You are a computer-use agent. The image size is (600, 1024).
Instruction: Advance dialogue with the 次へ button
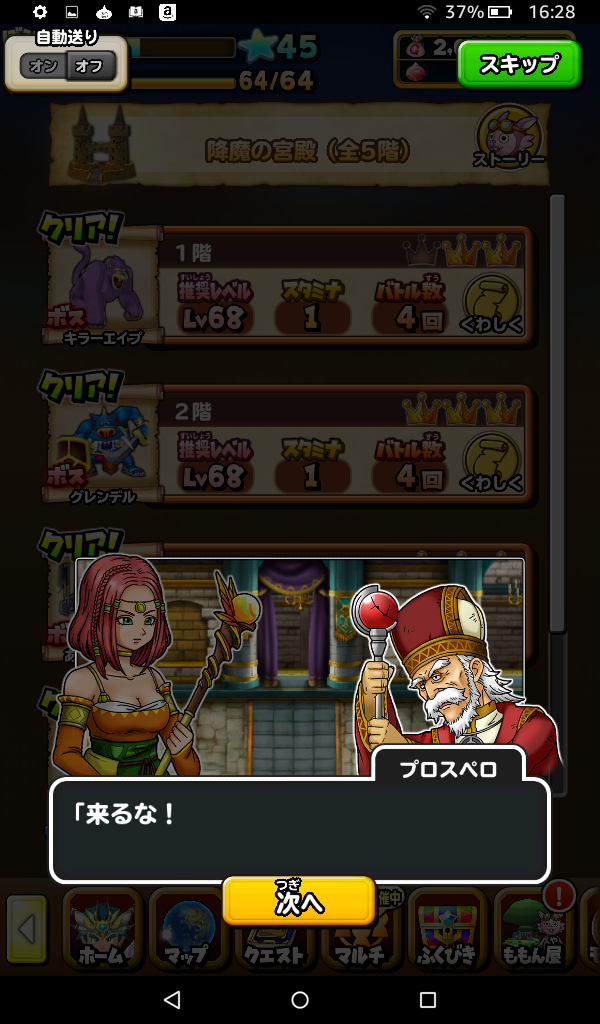click(299, 901)
